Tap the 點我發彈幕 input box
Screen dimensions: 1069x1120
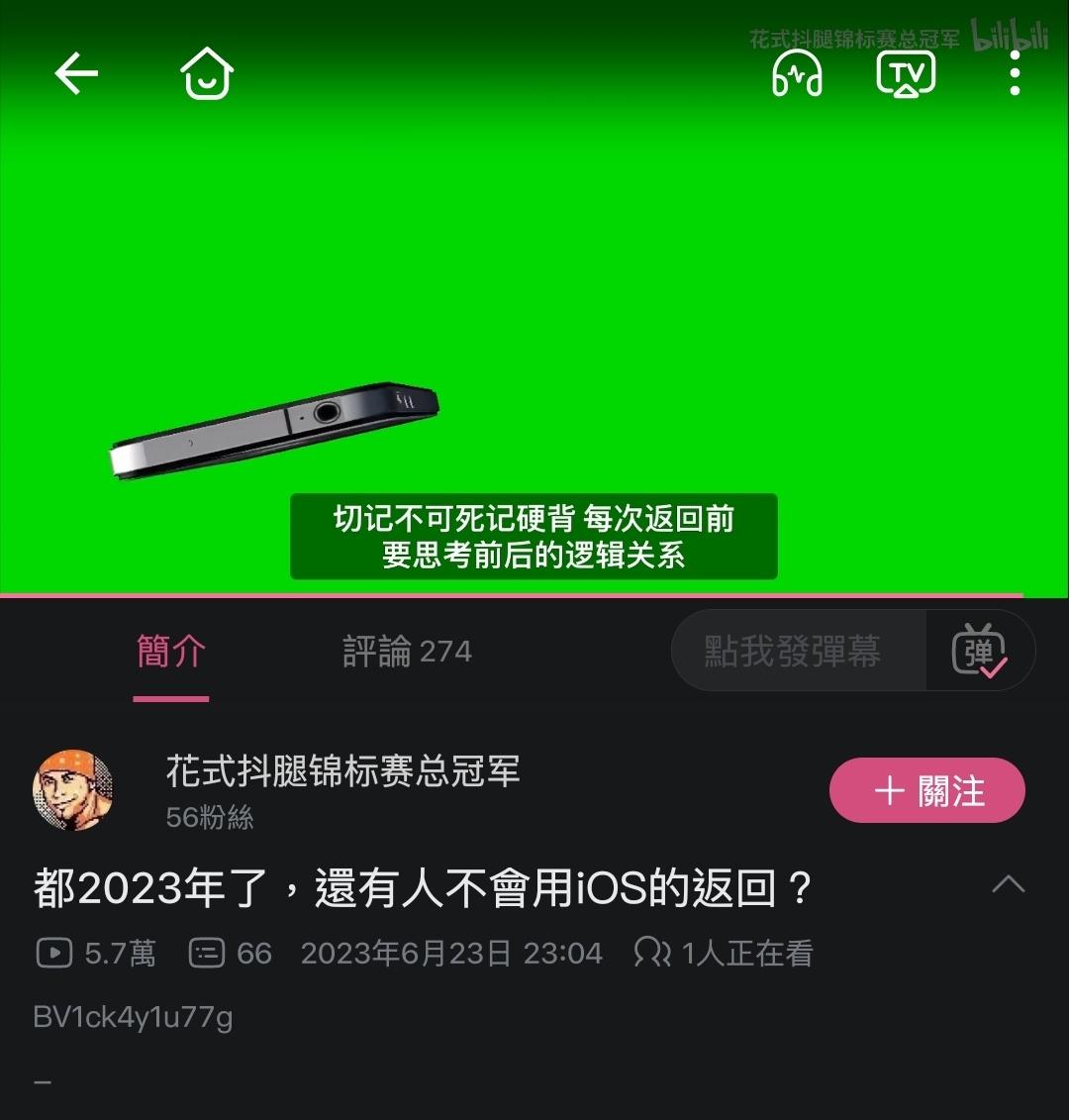792,651
